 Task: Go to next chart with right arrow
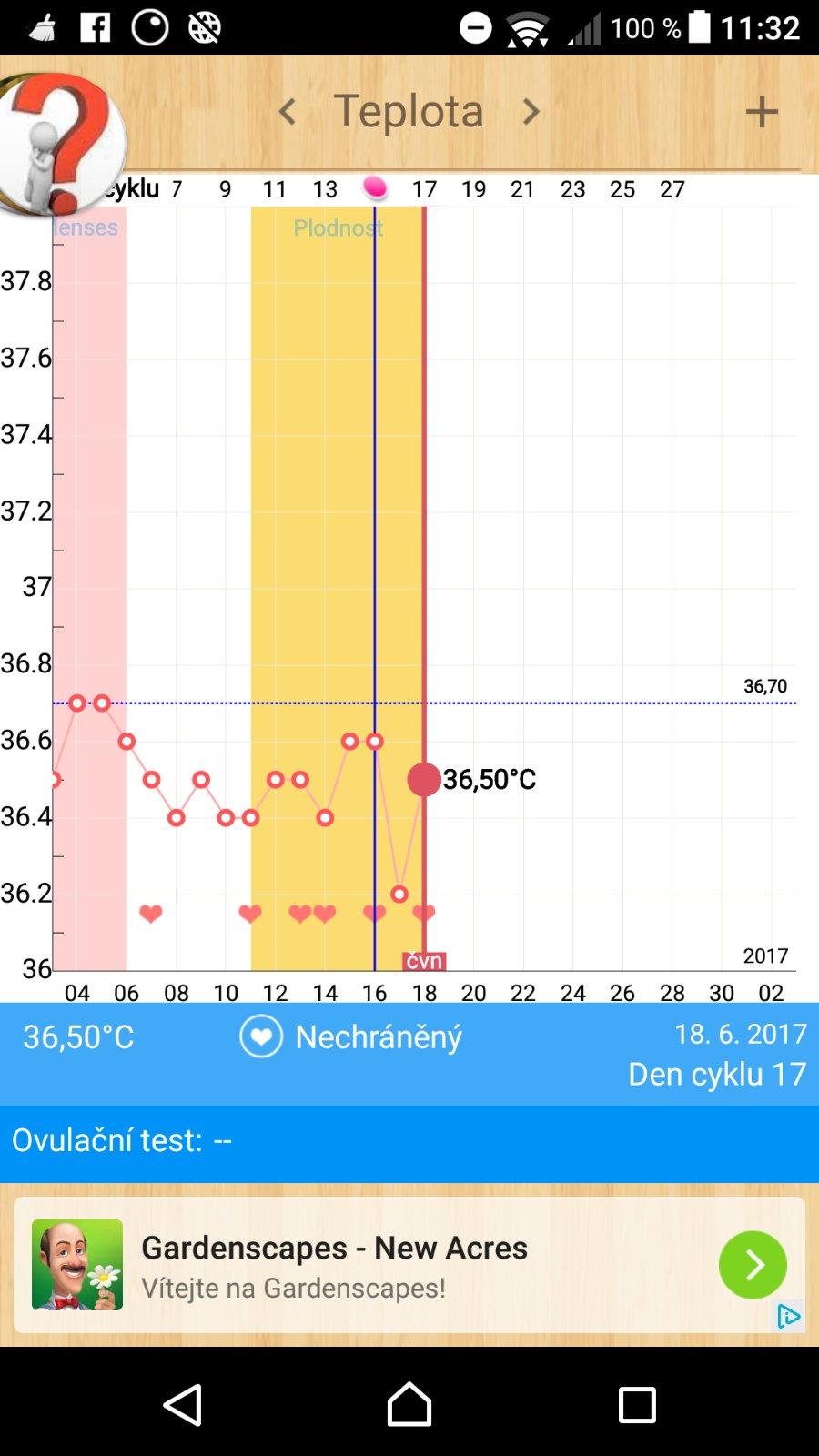pyautogui.click(x=531, y=112)
